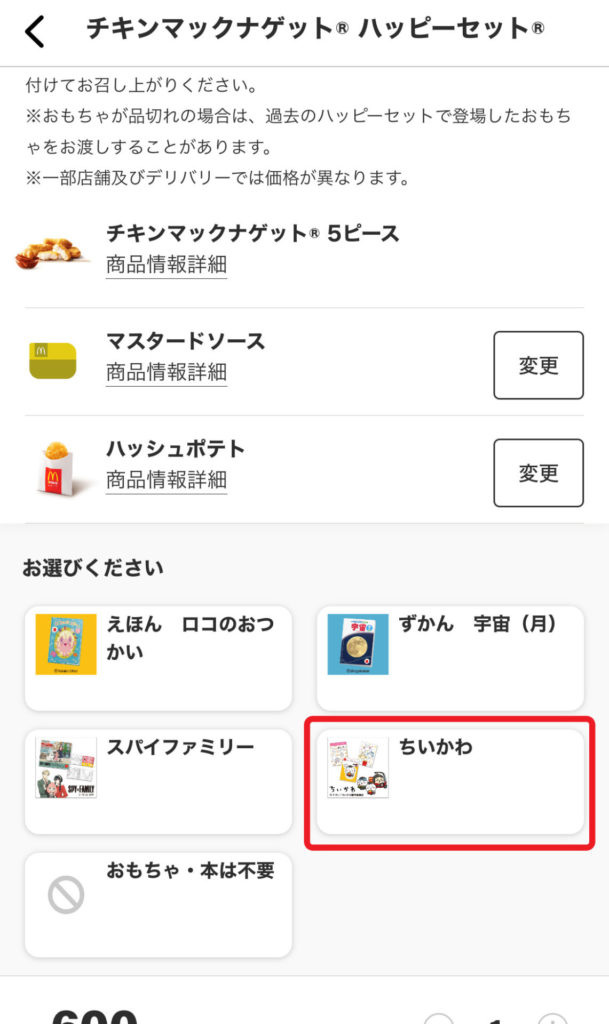Choose おもちゃ・本は不要 option
This screenshot has width=609, height=1024.
point(158,904)
